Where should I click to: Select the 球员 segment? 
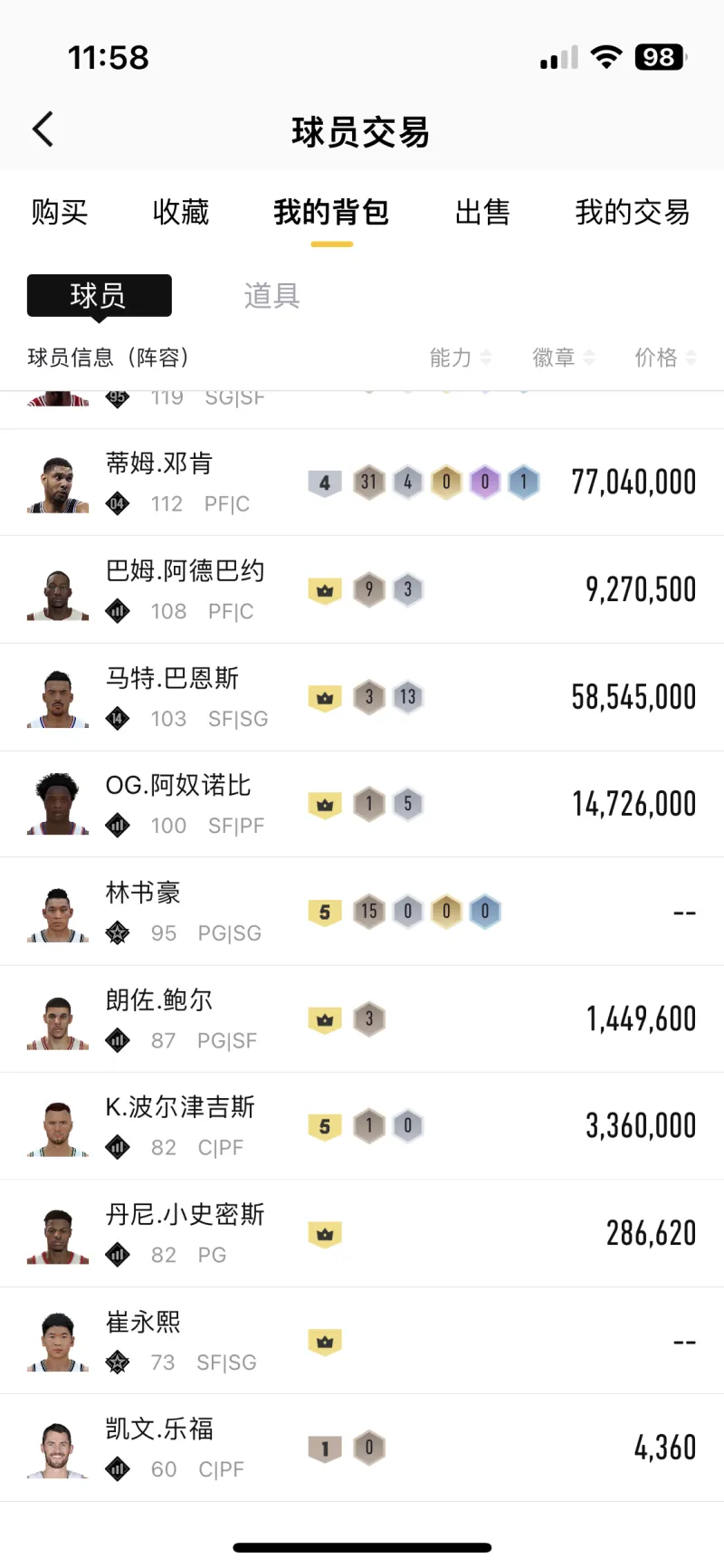point(99,295)
